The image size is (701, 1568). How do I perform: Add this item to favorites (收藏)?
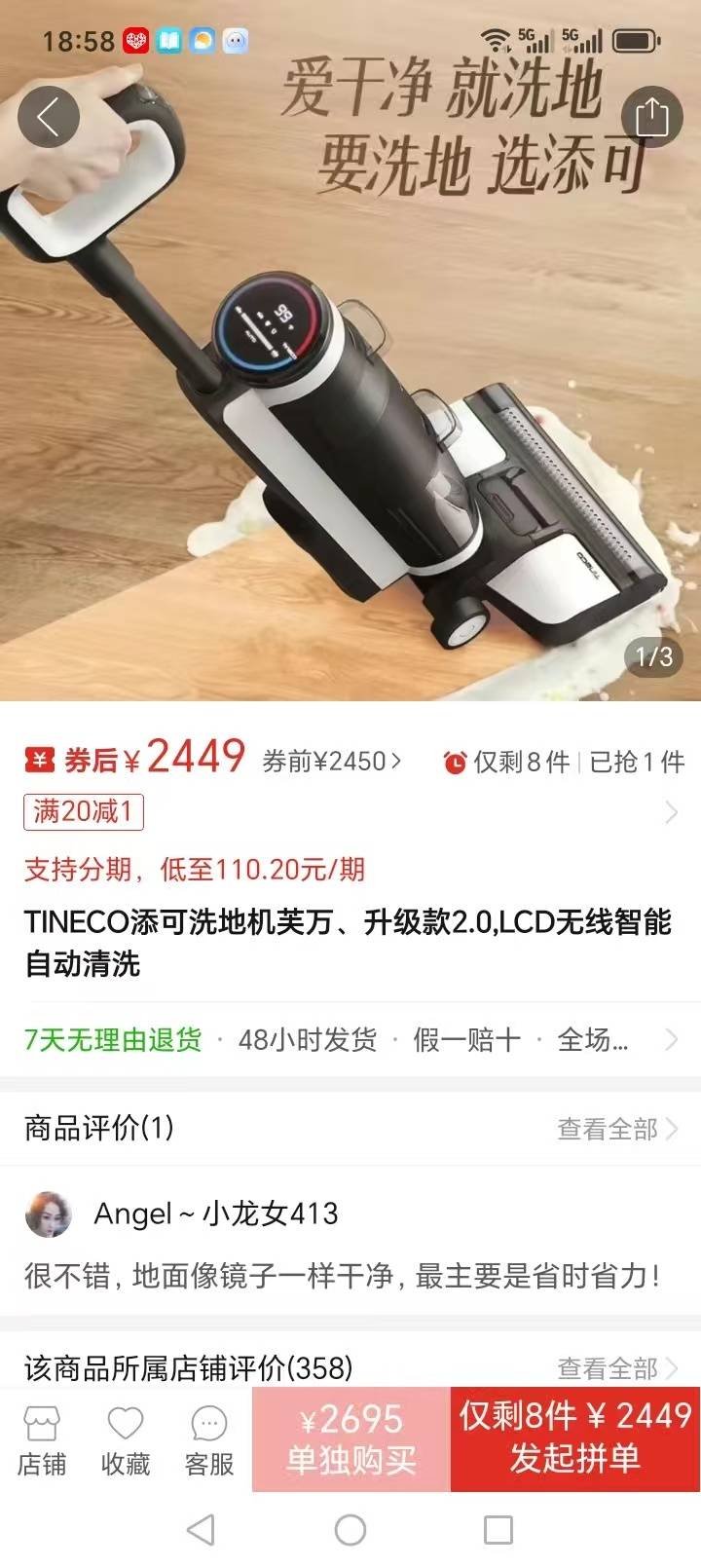click(x=126, y=1440)
